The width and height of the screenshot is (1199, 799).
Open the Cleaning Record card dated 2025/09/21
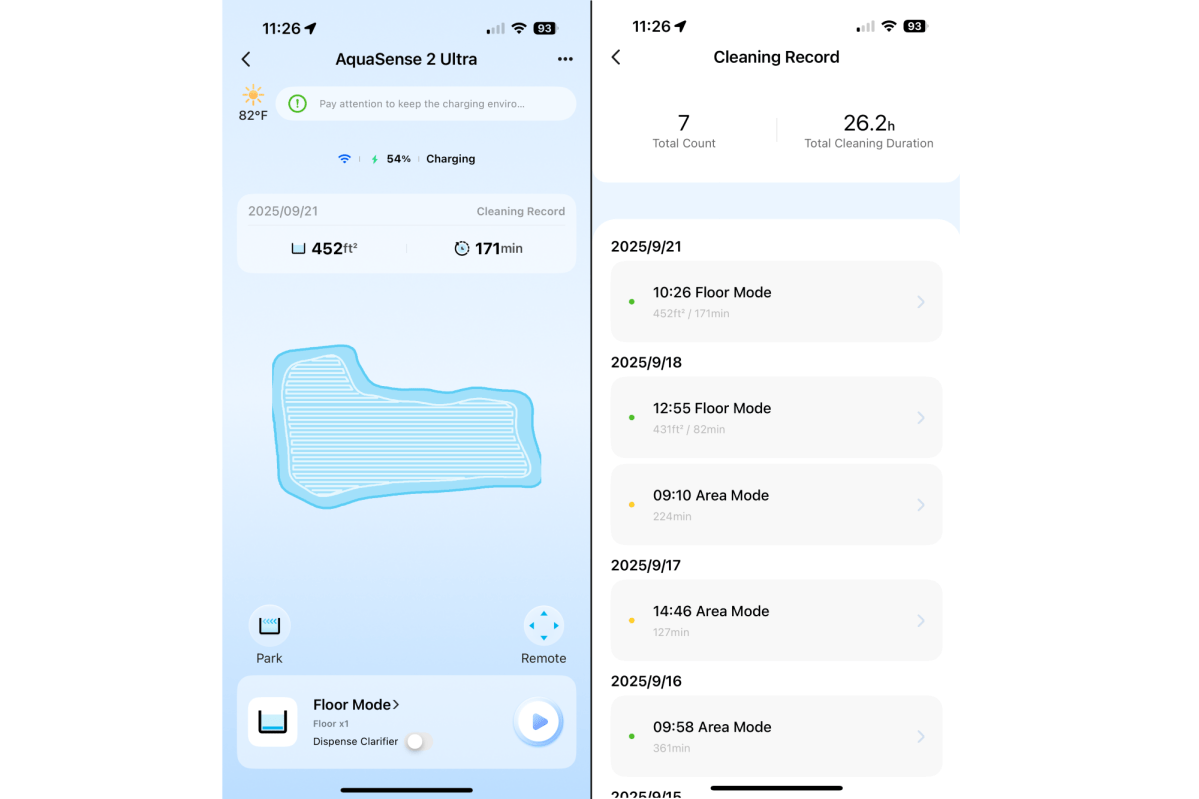[x=406, y=233]
